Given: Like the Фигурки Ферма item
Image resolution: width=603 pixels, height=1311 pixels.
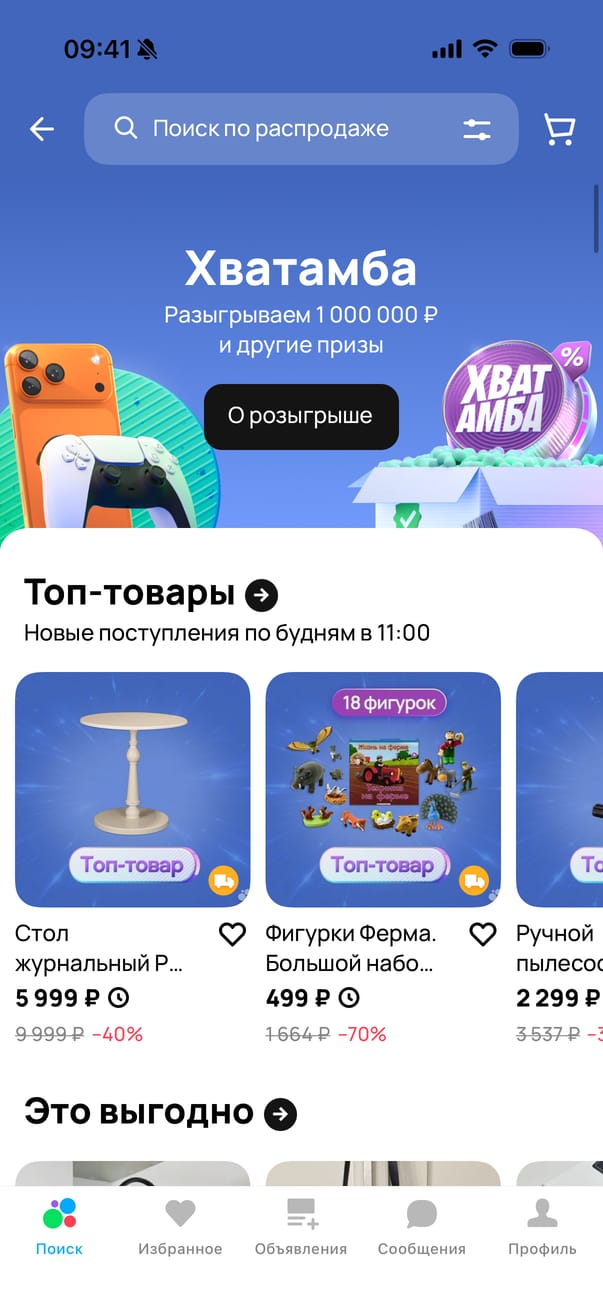Looking at the screenshot, I should point(483,934).
